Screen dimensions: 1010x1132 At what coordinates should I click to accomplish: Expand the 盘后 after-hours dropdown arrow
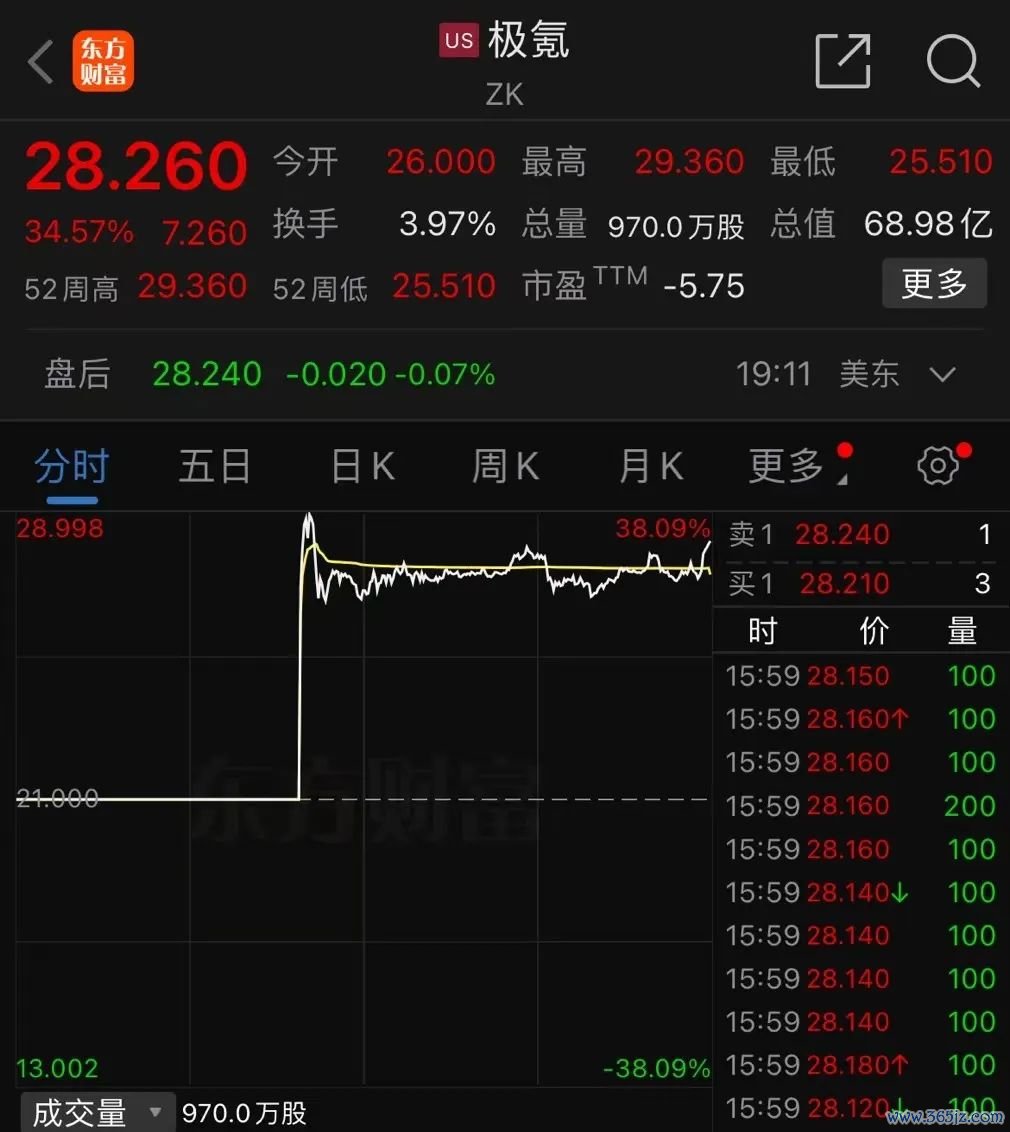(x=942, y=375)
